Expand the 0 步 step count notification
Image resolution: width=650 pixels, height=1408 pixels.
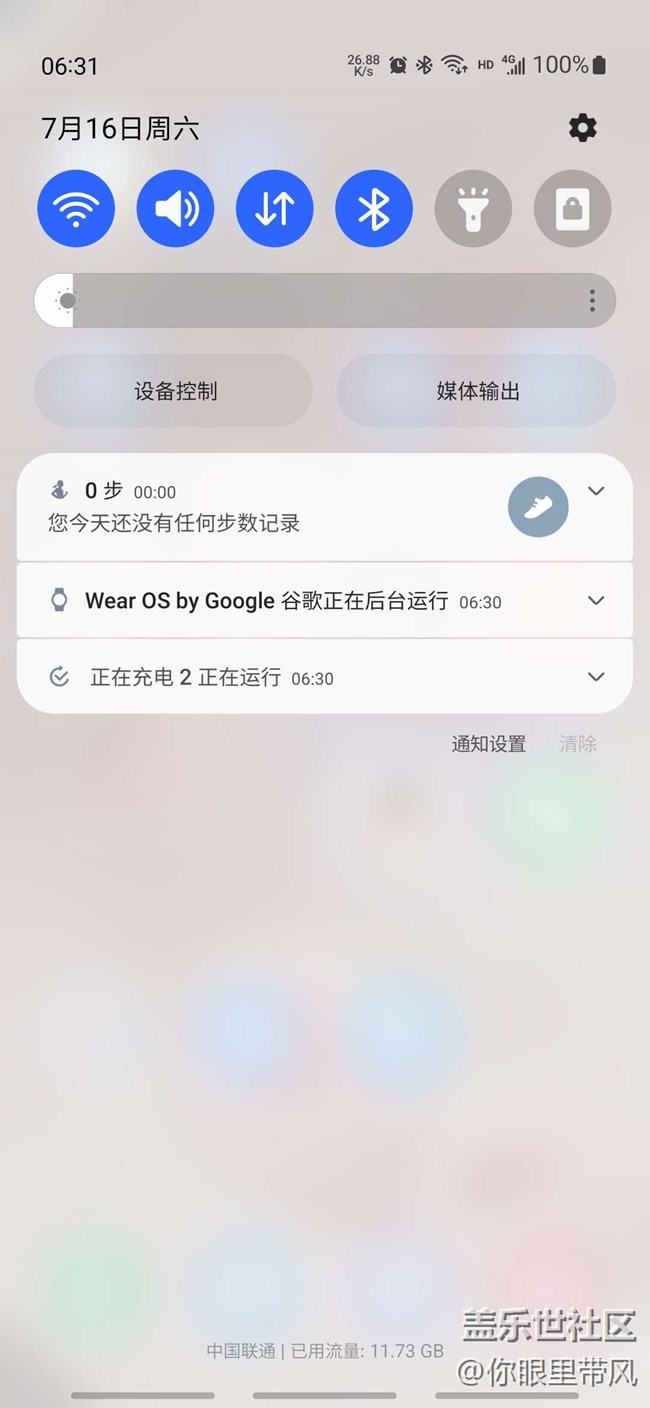(x=596, y=491)
